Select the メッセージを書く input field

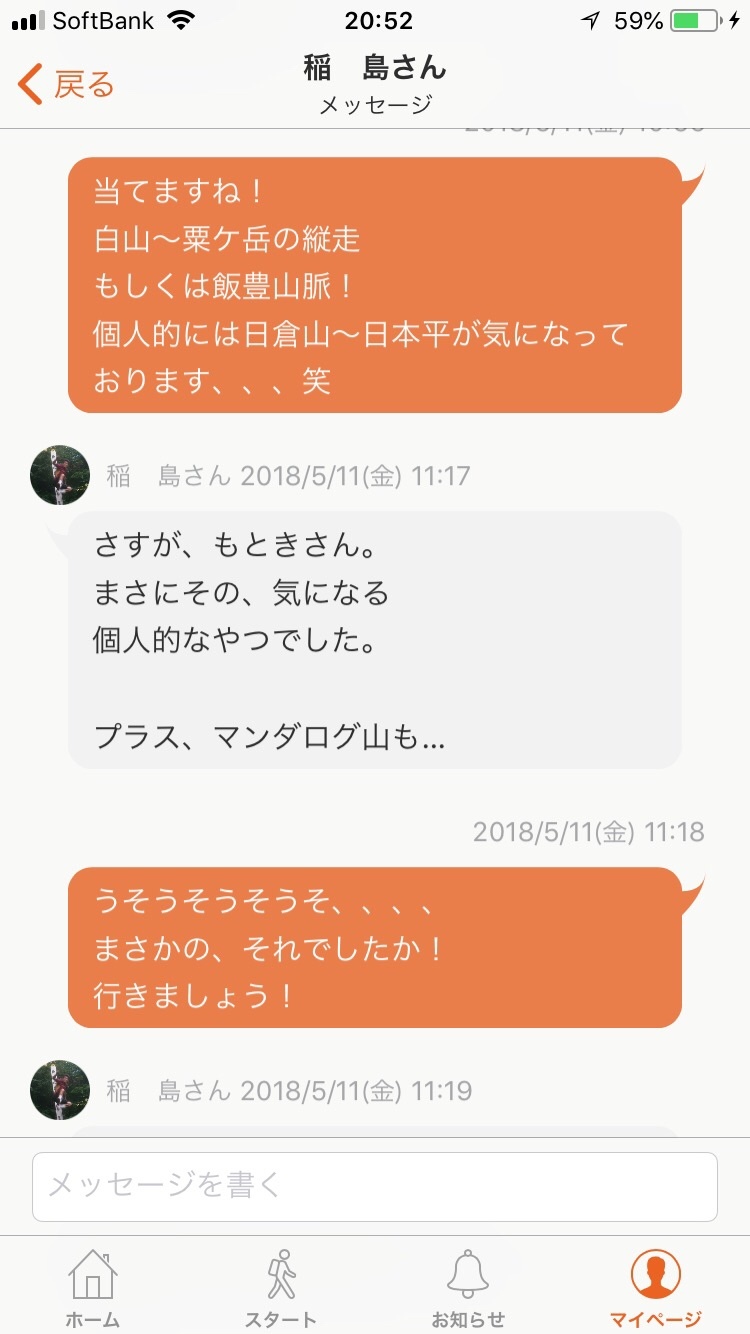375,1186
